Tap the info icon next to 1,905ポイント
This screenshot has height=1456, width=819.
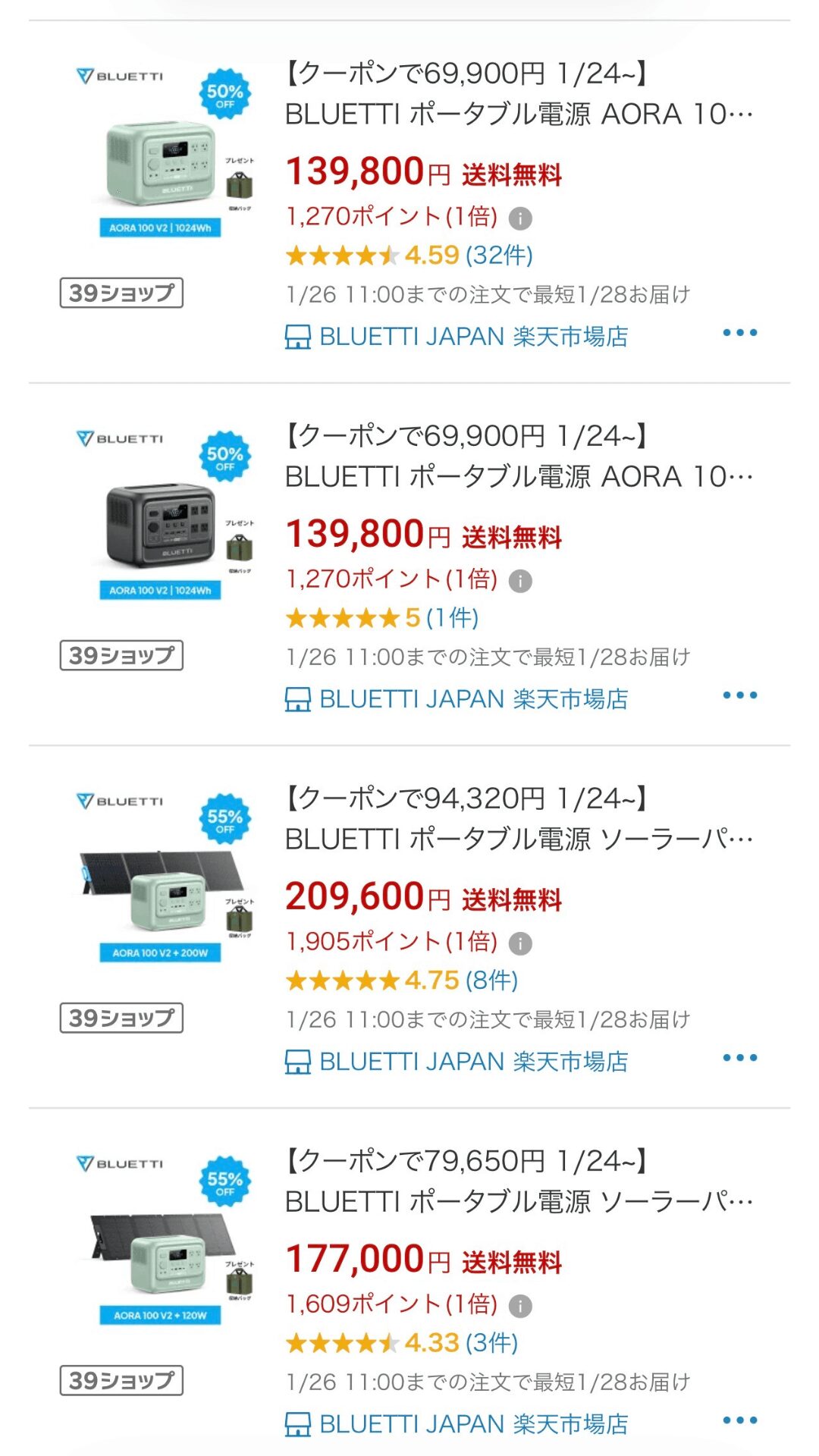(520, 945)
